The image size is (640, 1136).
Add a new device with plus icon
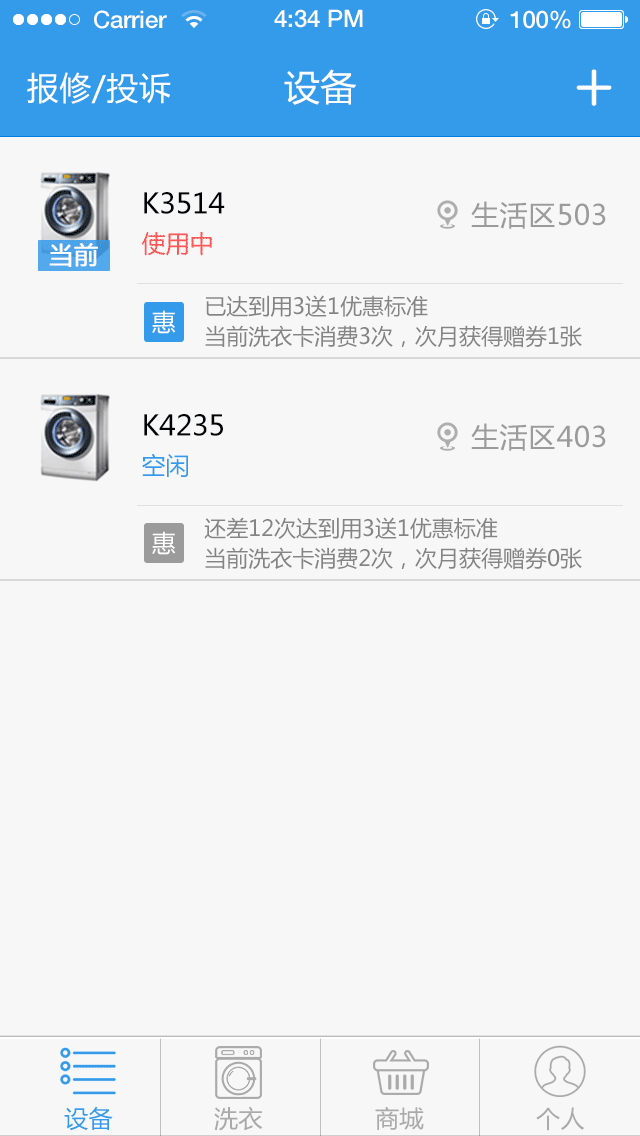click(593, 89)
